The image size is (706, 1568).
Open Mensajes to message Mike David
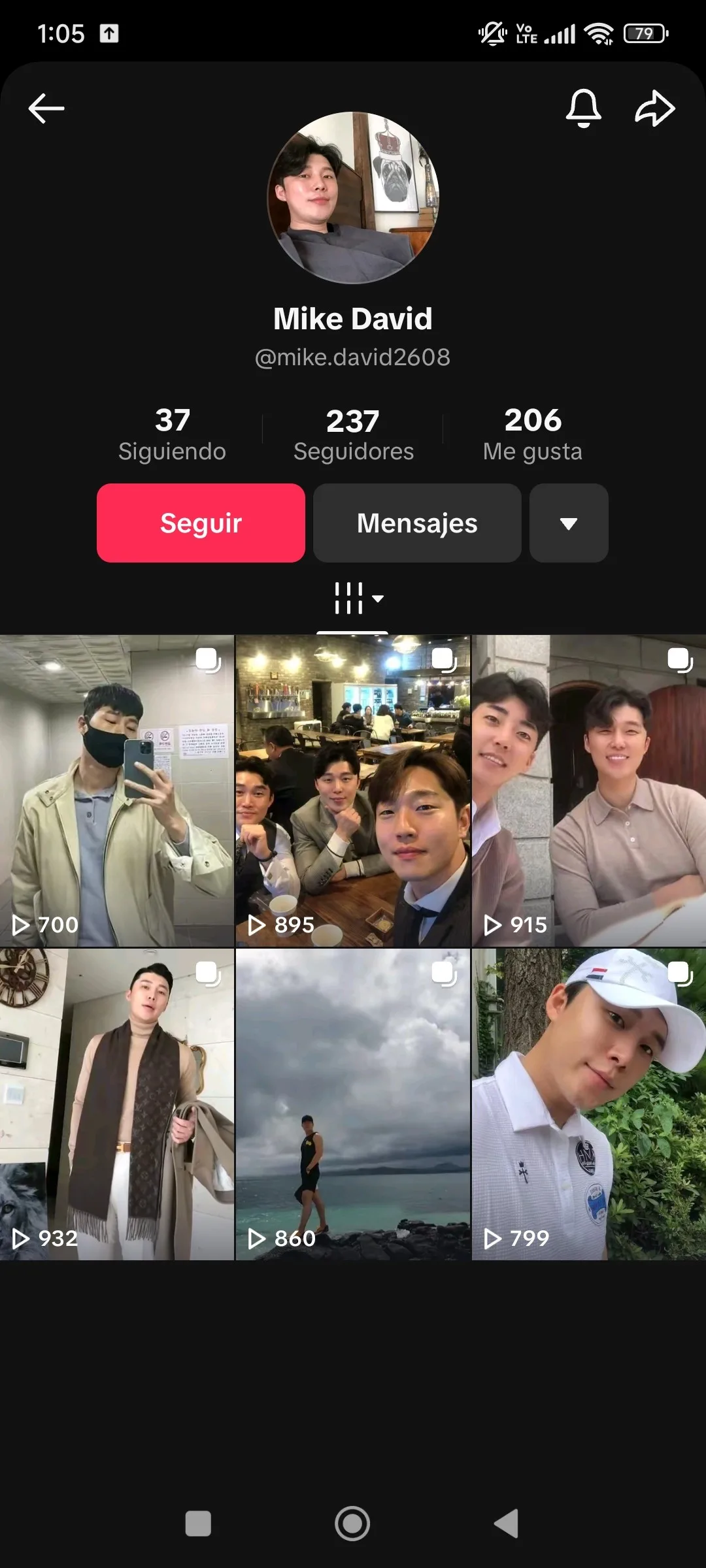click(x=417, y=523)
